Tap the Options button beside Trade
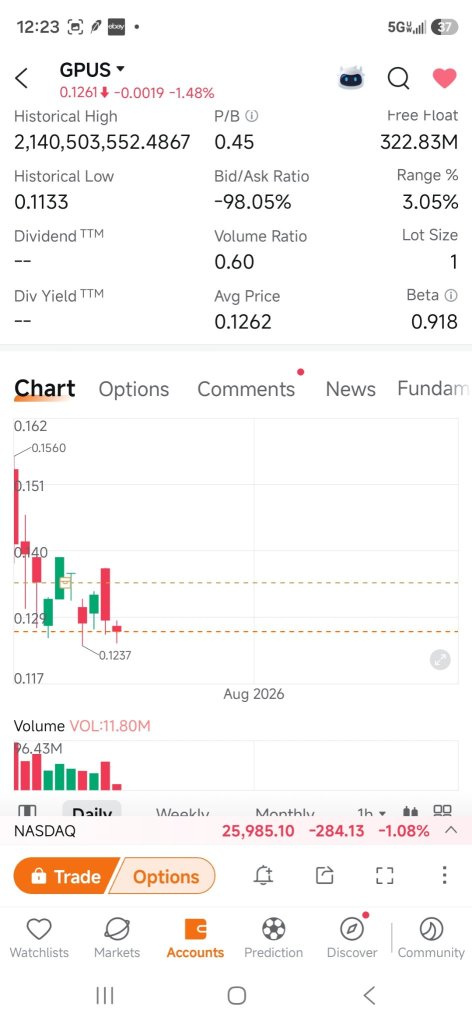Viewport: 472px width, 1024px height. 165,876
